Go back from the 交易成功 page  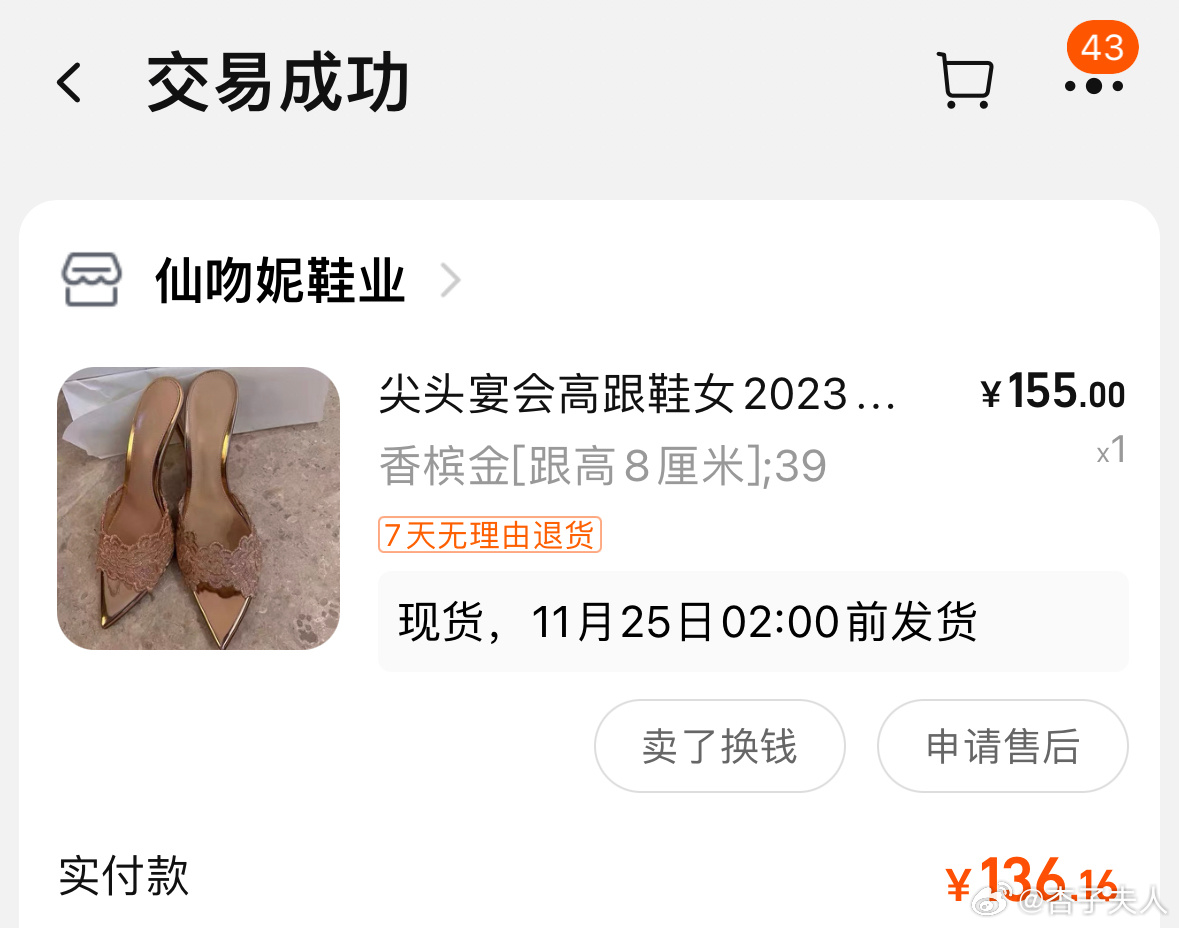point(68,83)
